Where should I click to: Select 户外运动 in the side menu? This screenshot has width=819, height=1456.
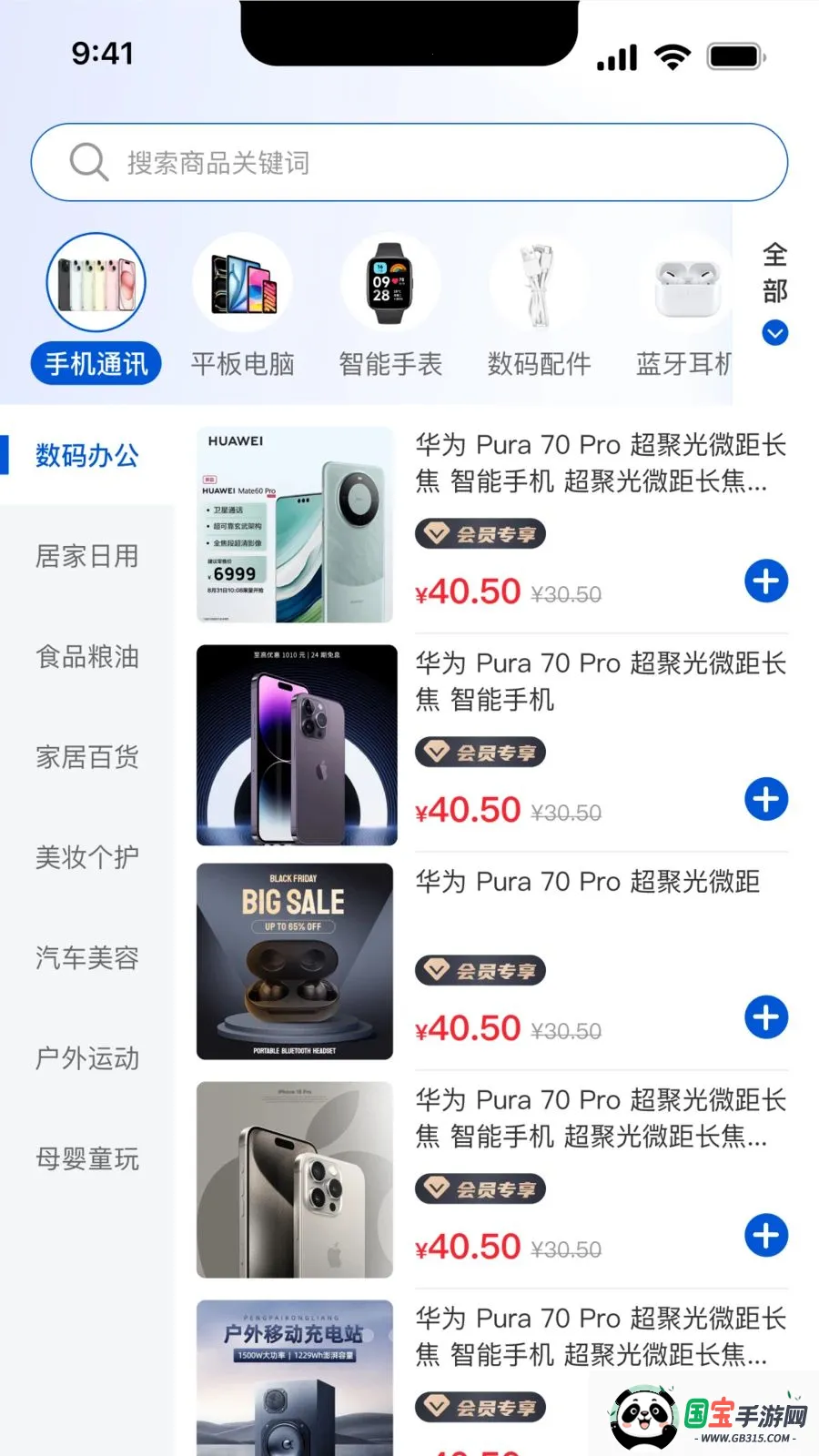tap(87, 1058)
